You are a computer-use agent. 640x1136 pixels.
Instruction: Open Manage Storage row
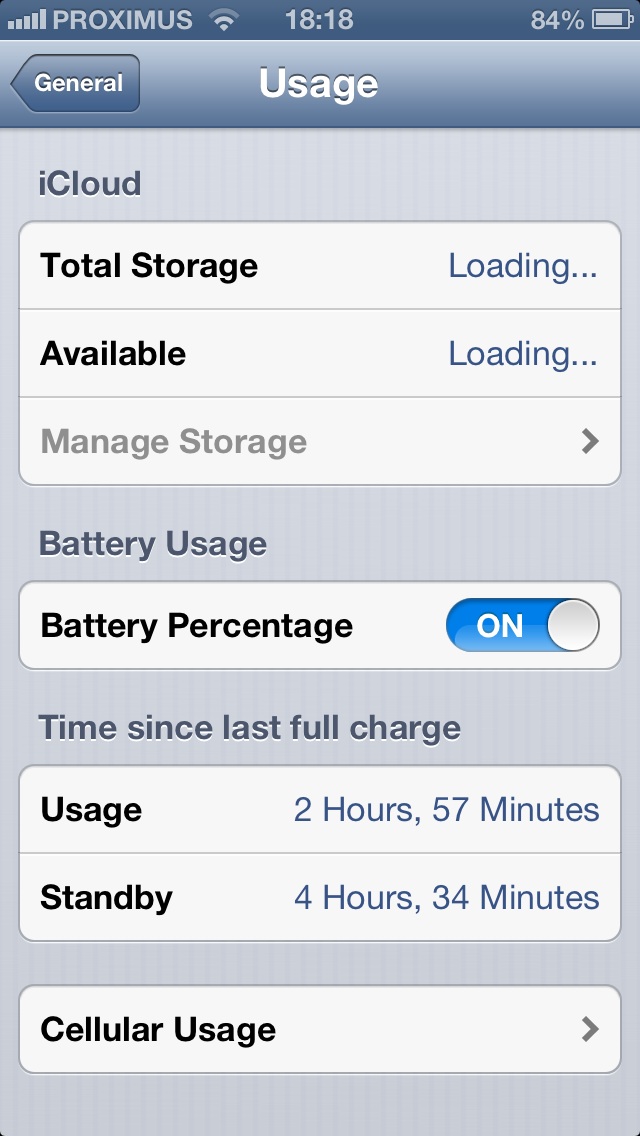pos(320,441)
